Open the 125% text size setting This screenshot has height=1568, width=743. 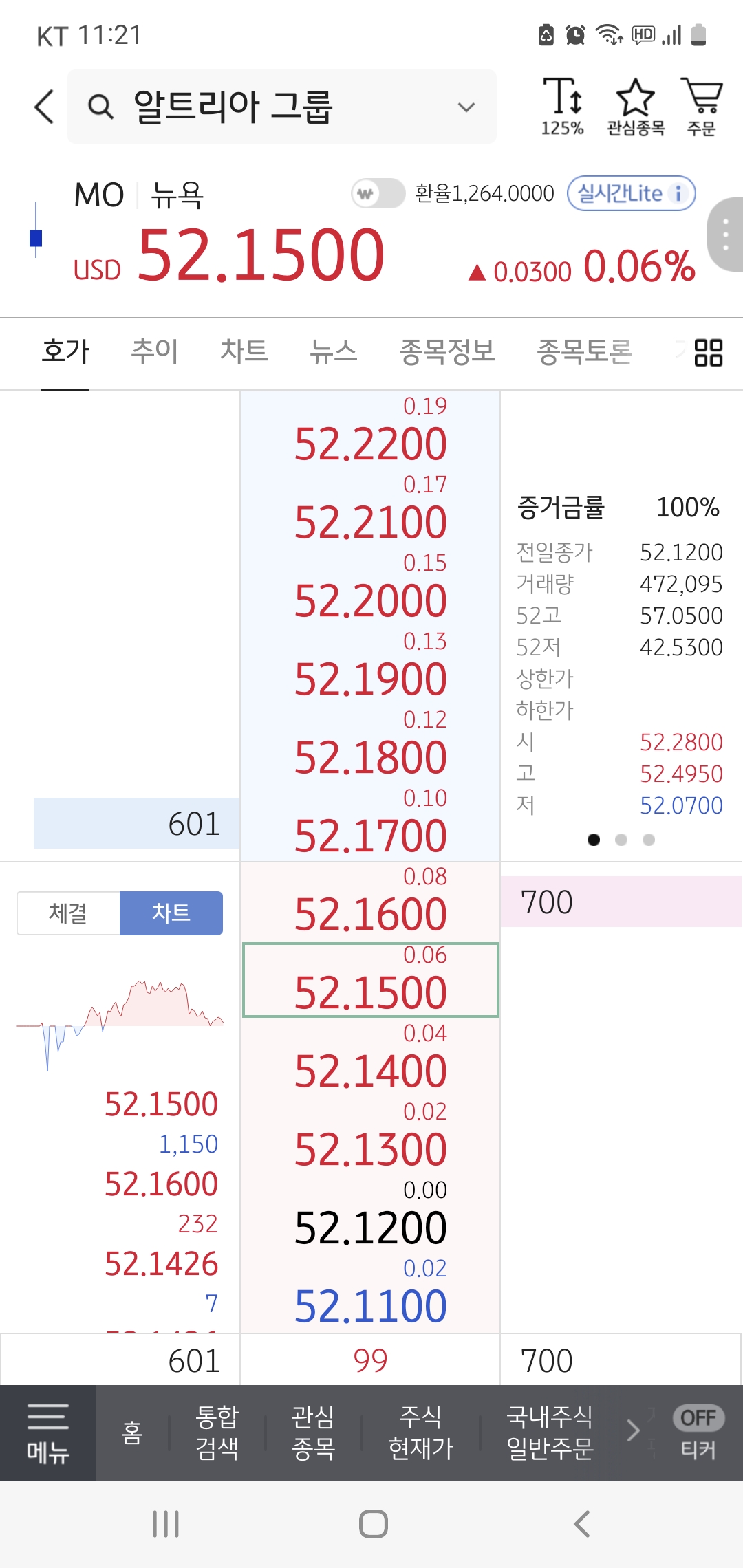562,107
